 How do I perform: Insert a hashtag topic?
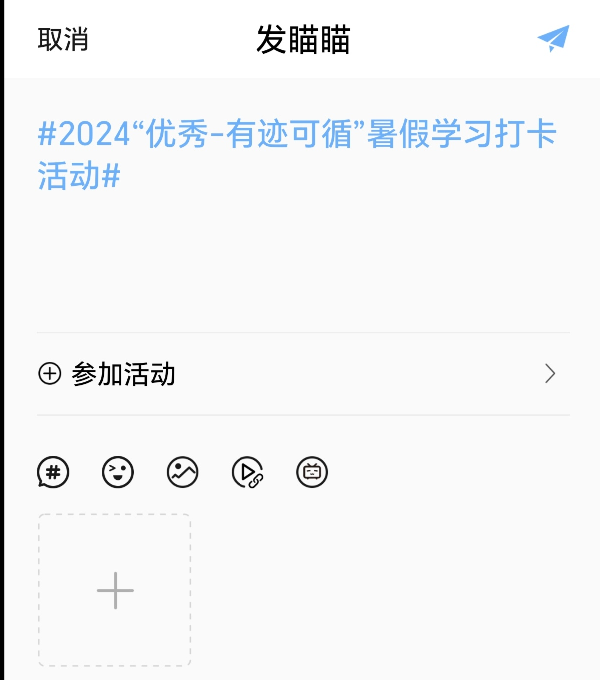tap(53, 472)
